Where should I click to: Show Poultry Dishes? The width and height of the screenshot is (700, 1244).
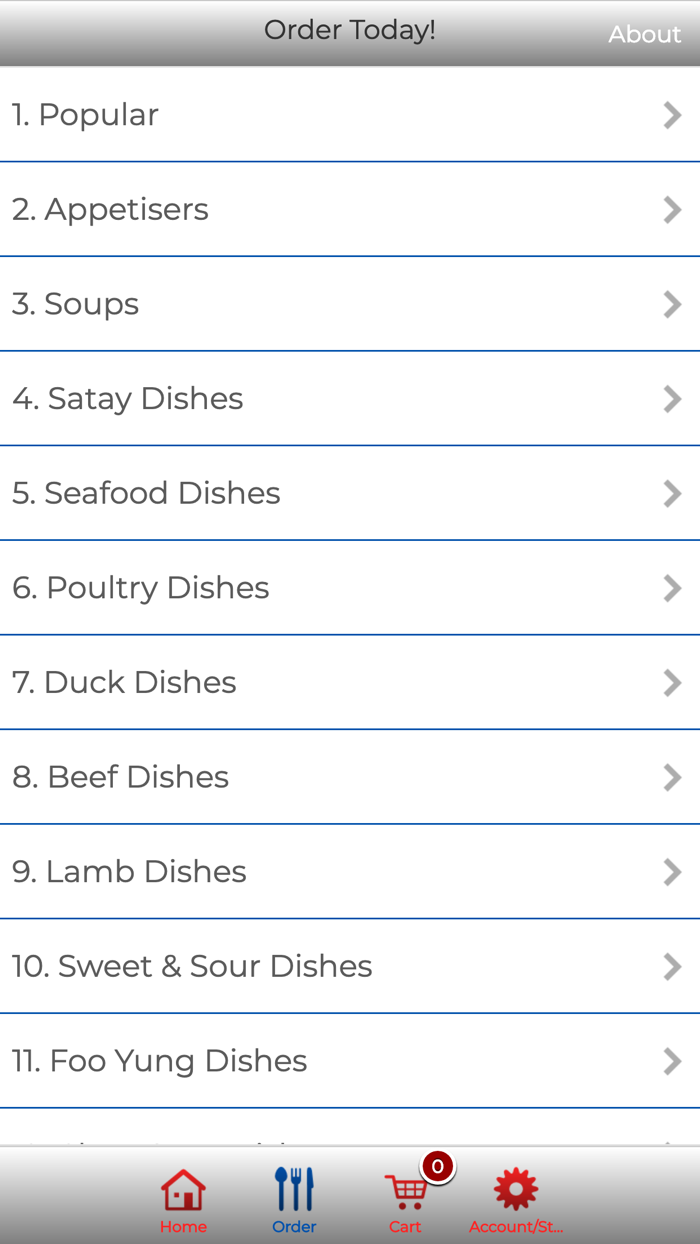click(x=349, y=588)
